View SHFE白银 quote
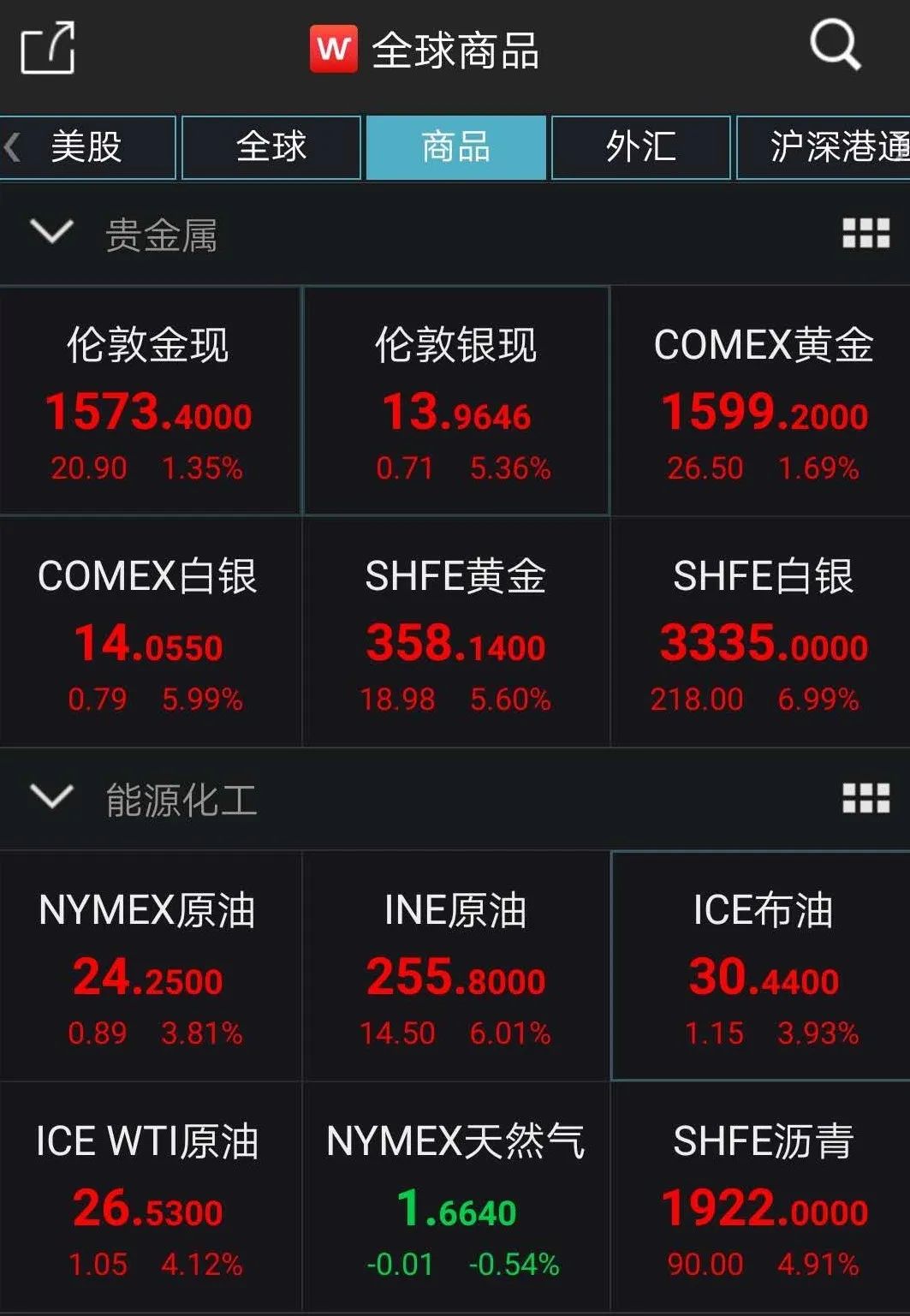The width and height of the screenshot is (910, 1316). [762, 632]
